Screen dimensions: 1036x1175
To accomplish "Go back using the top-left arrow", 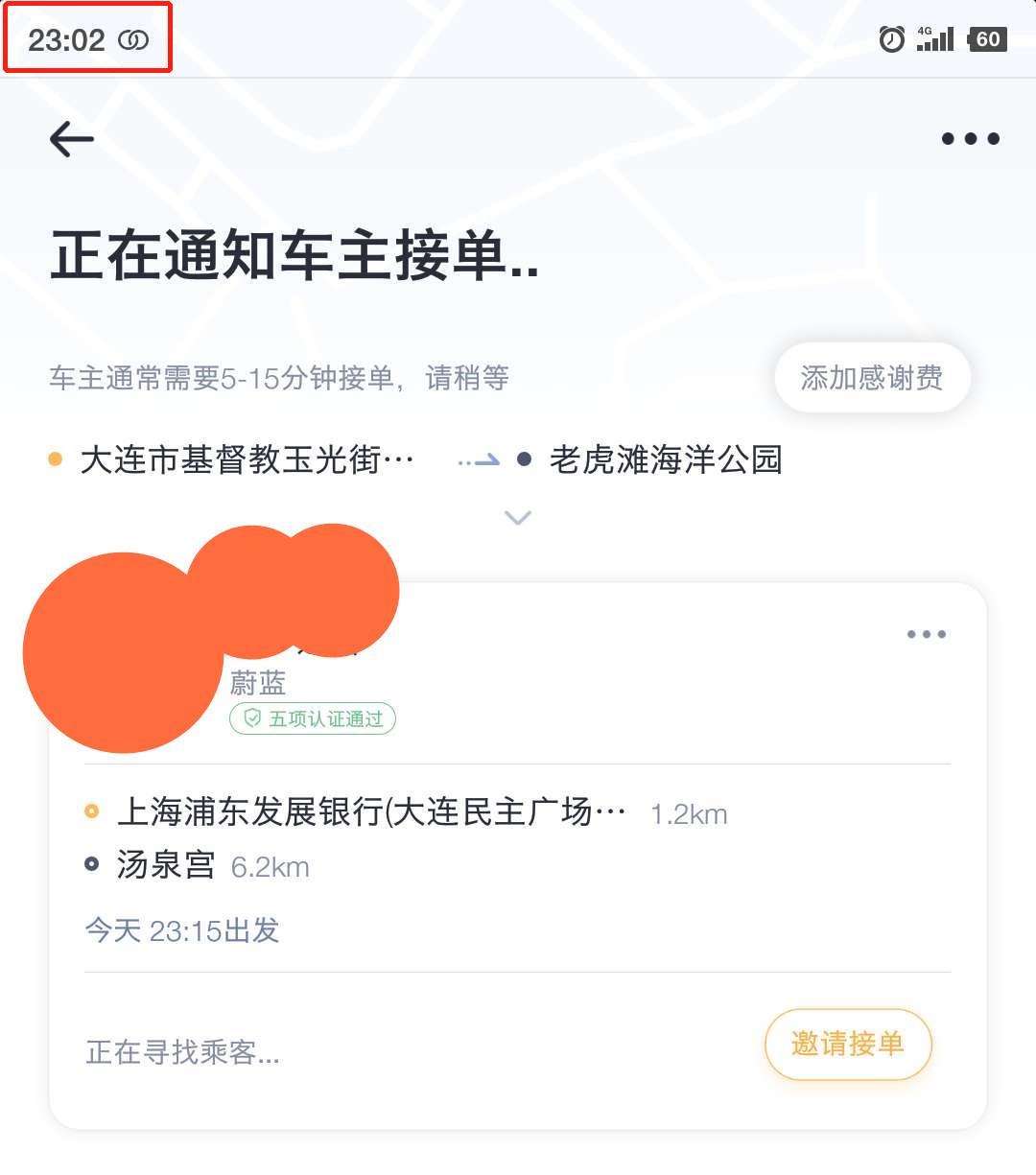I will [72, 140].
